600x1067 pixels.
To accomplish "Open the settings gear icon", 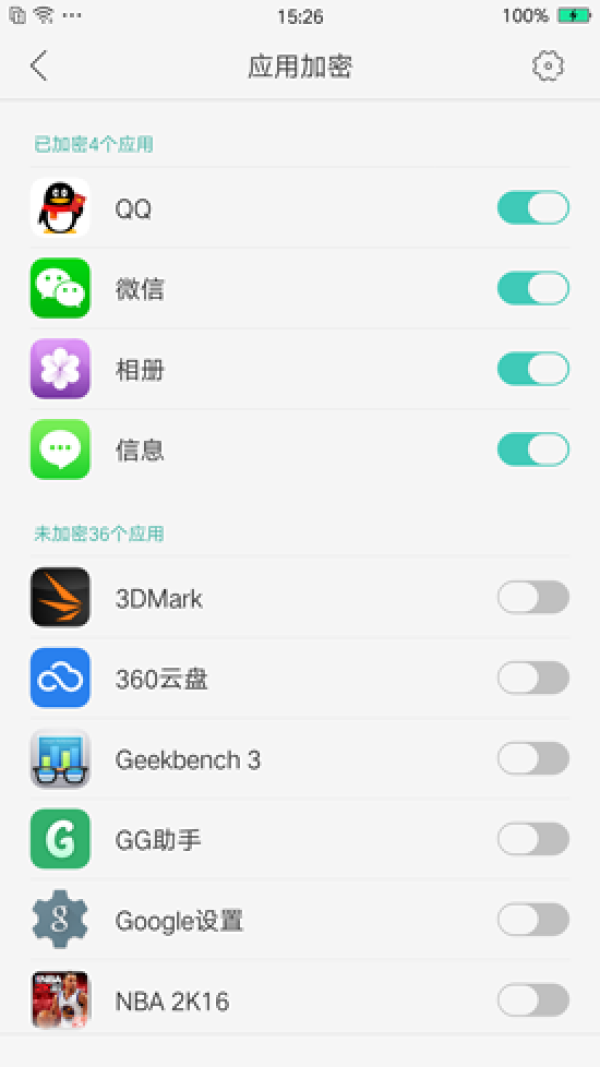I will pos(547,67).
